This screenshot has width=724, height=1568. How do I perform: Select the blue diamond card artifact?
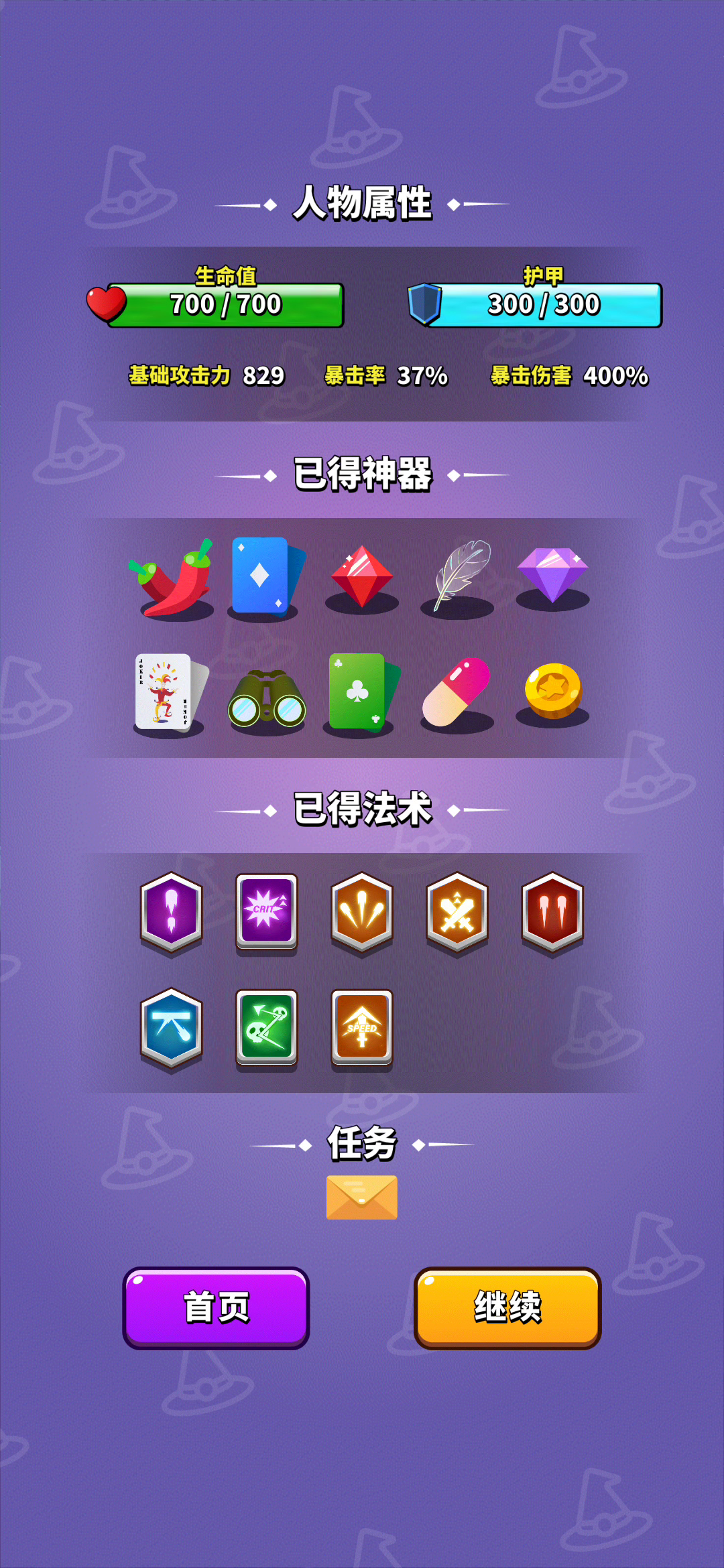pyautogui.click(x=267, y=578)
